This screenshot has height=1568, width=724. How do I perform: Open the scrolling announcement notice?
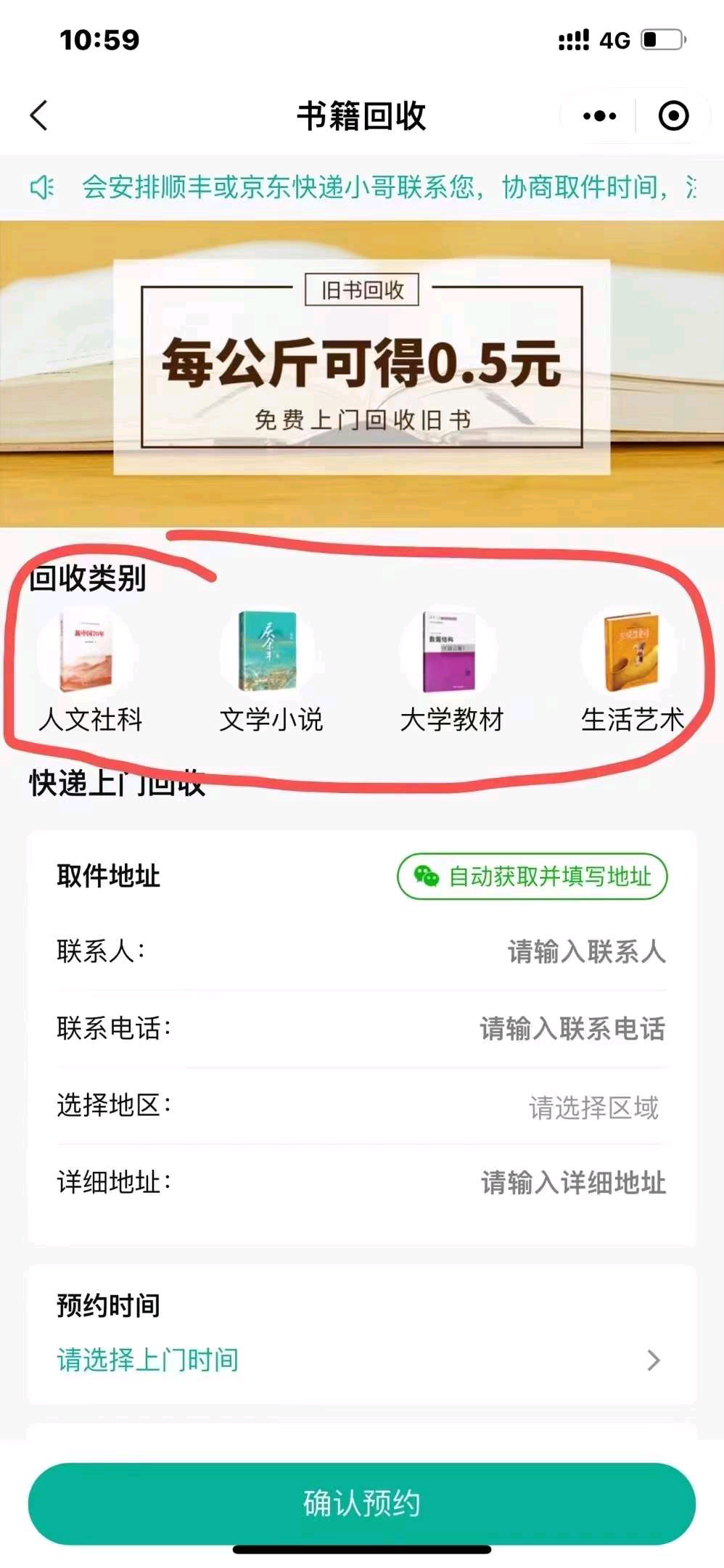pyautogui.click(x=384, y=187)
